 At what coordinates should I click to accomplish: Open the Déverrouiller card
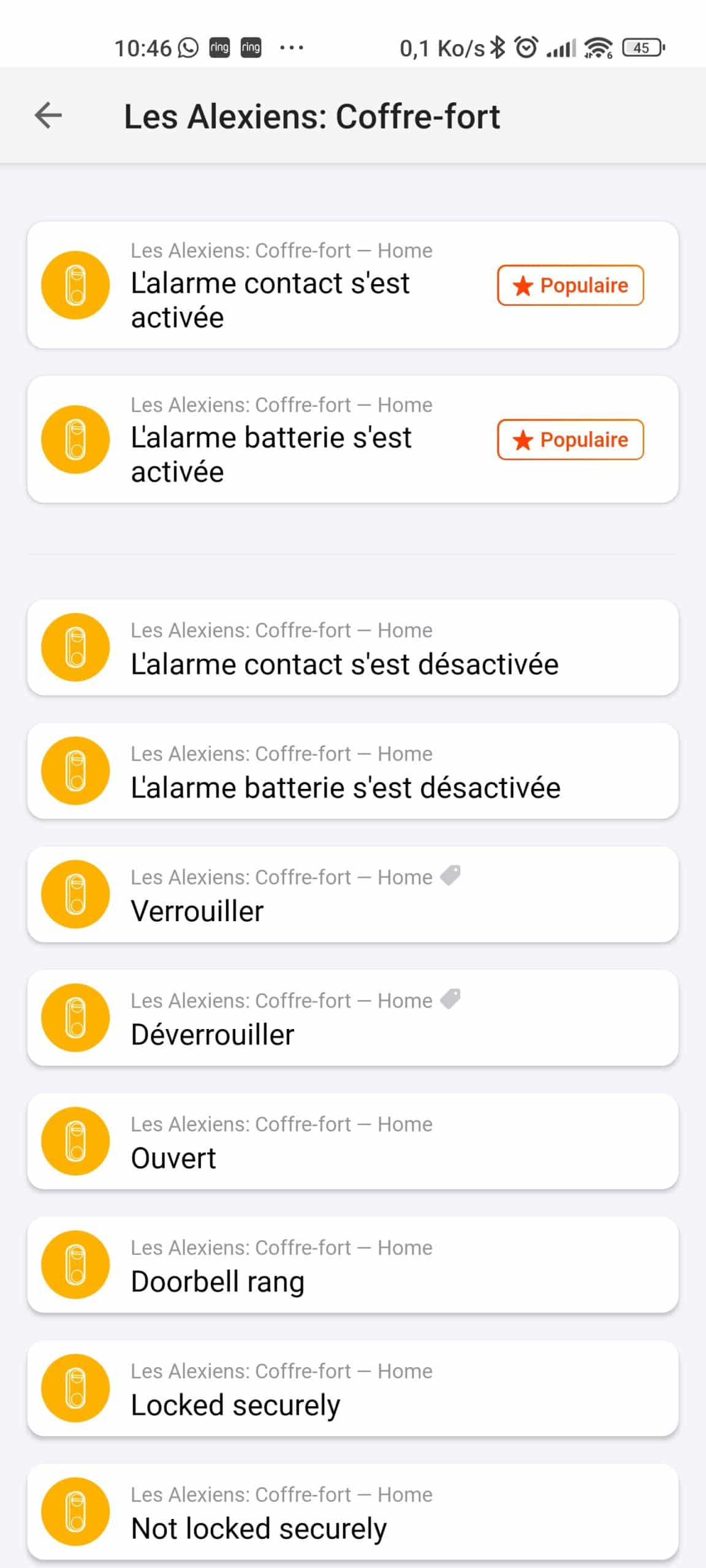tap(353, 1018)
